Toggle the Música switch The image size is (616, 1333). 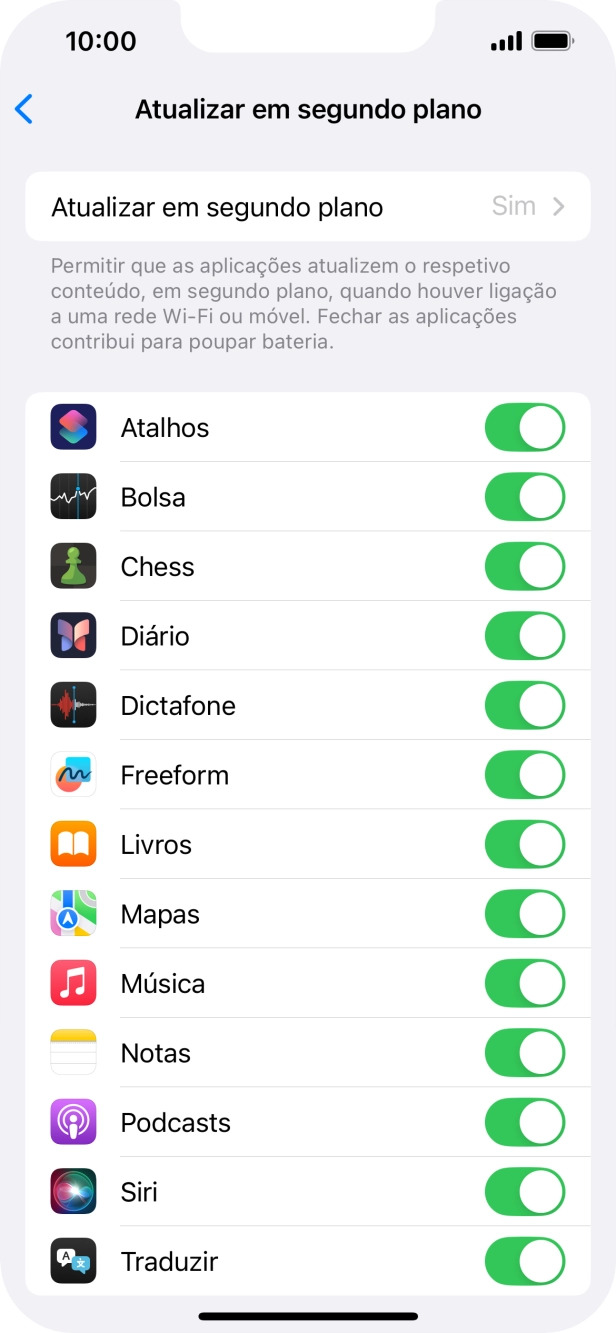(525, 984)
